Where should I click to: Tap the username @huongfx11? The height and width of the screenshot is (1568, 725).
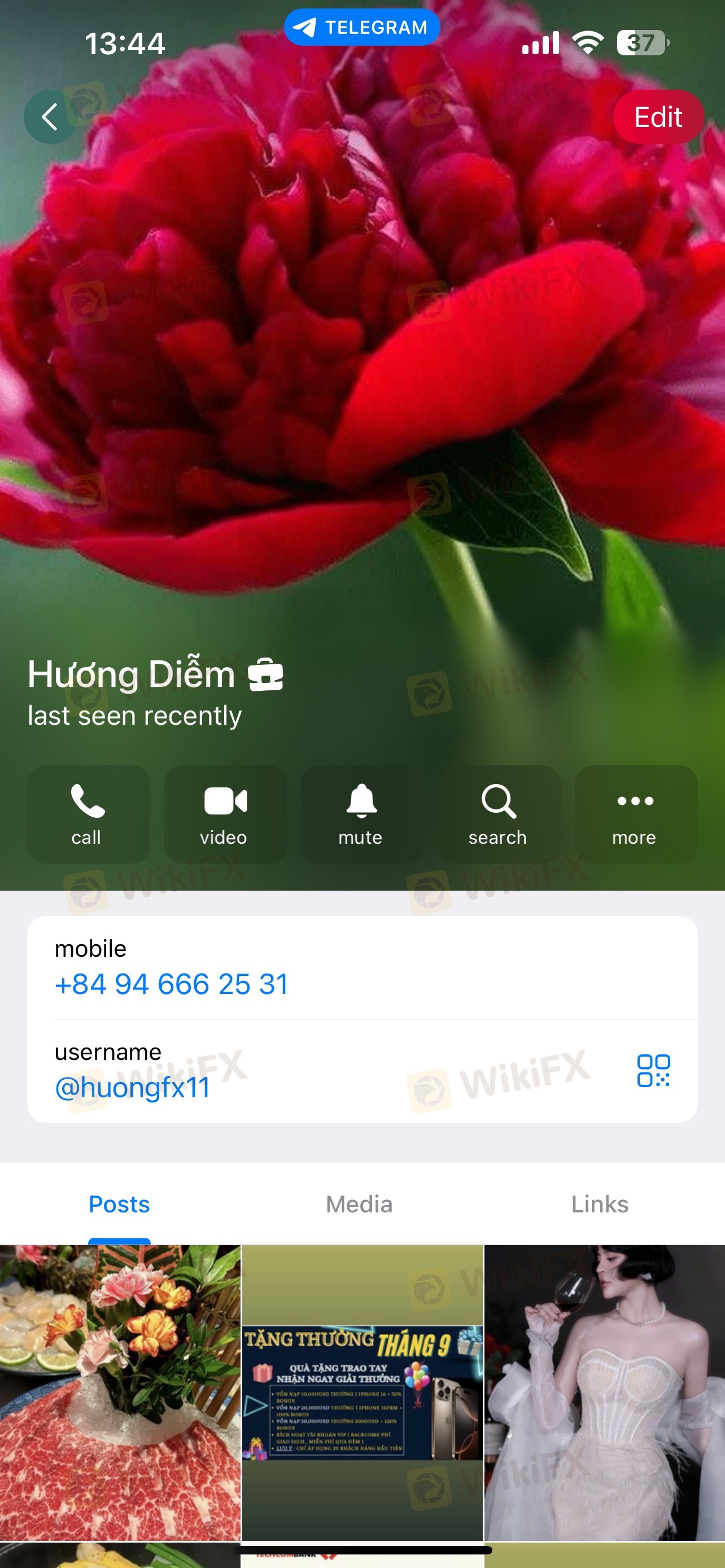click(x=133, y=1088)
